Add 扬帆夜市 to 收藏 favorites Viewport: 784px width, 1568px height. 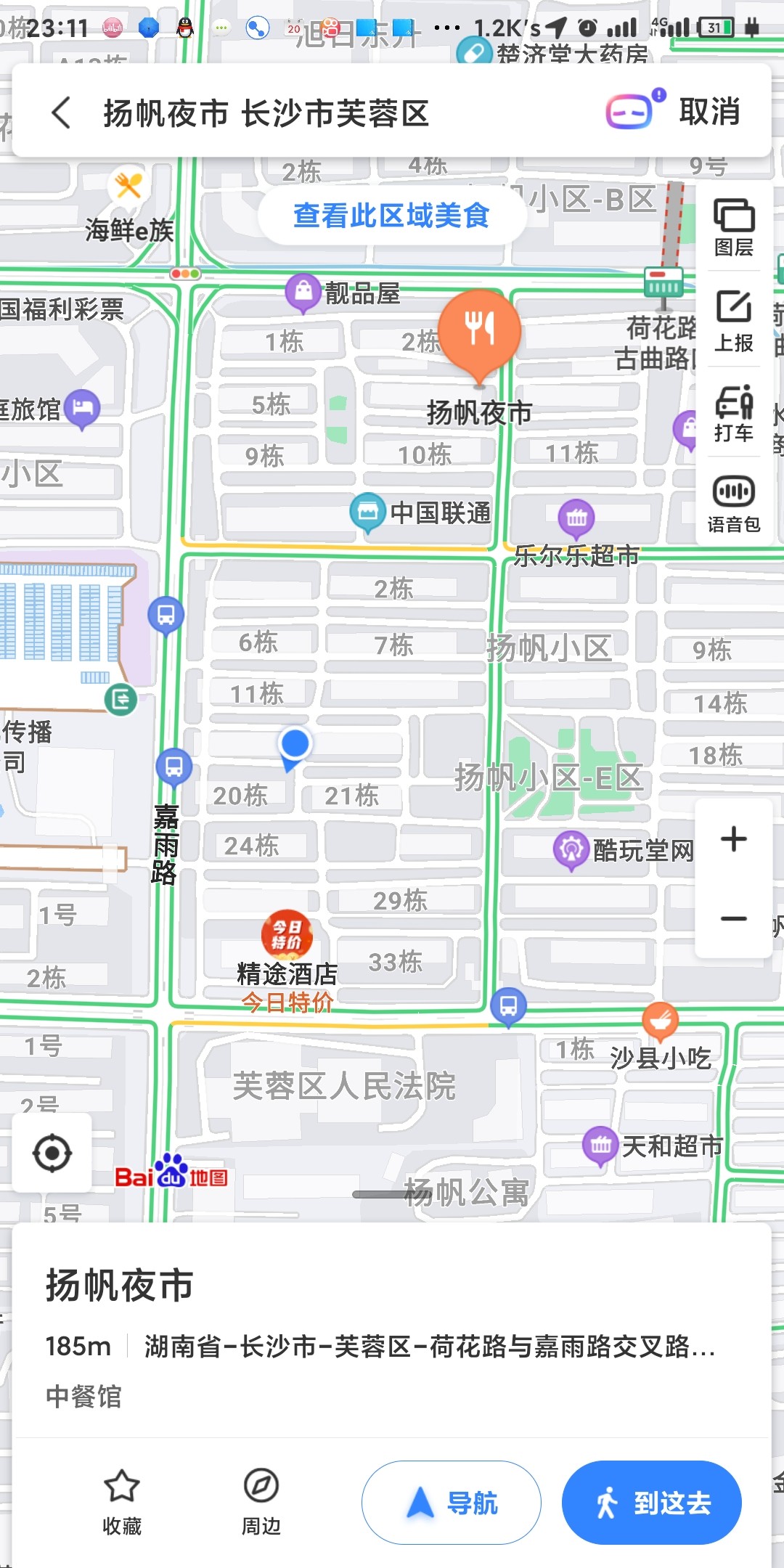(122, 1501)
